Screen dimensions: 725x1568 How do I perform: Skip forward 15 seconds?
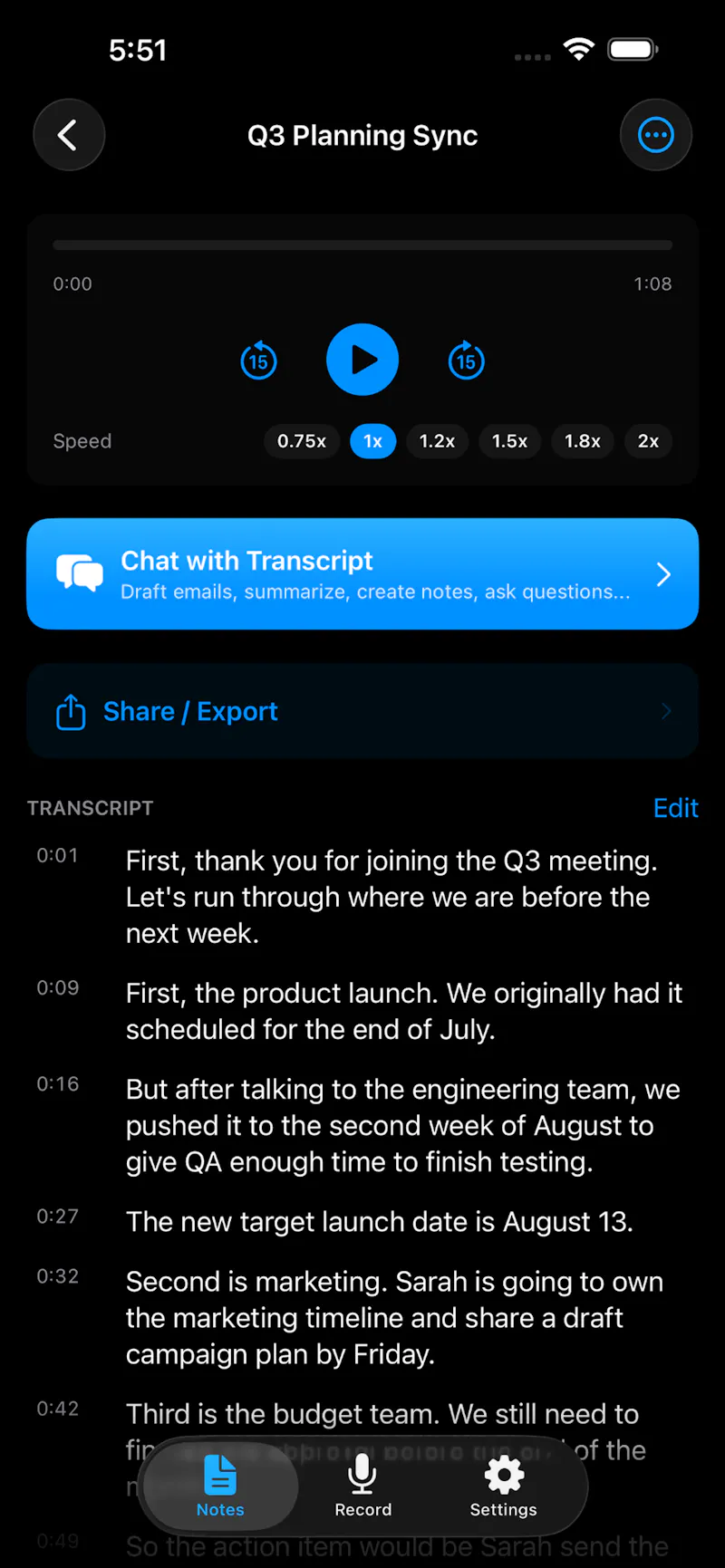(466, 361)
